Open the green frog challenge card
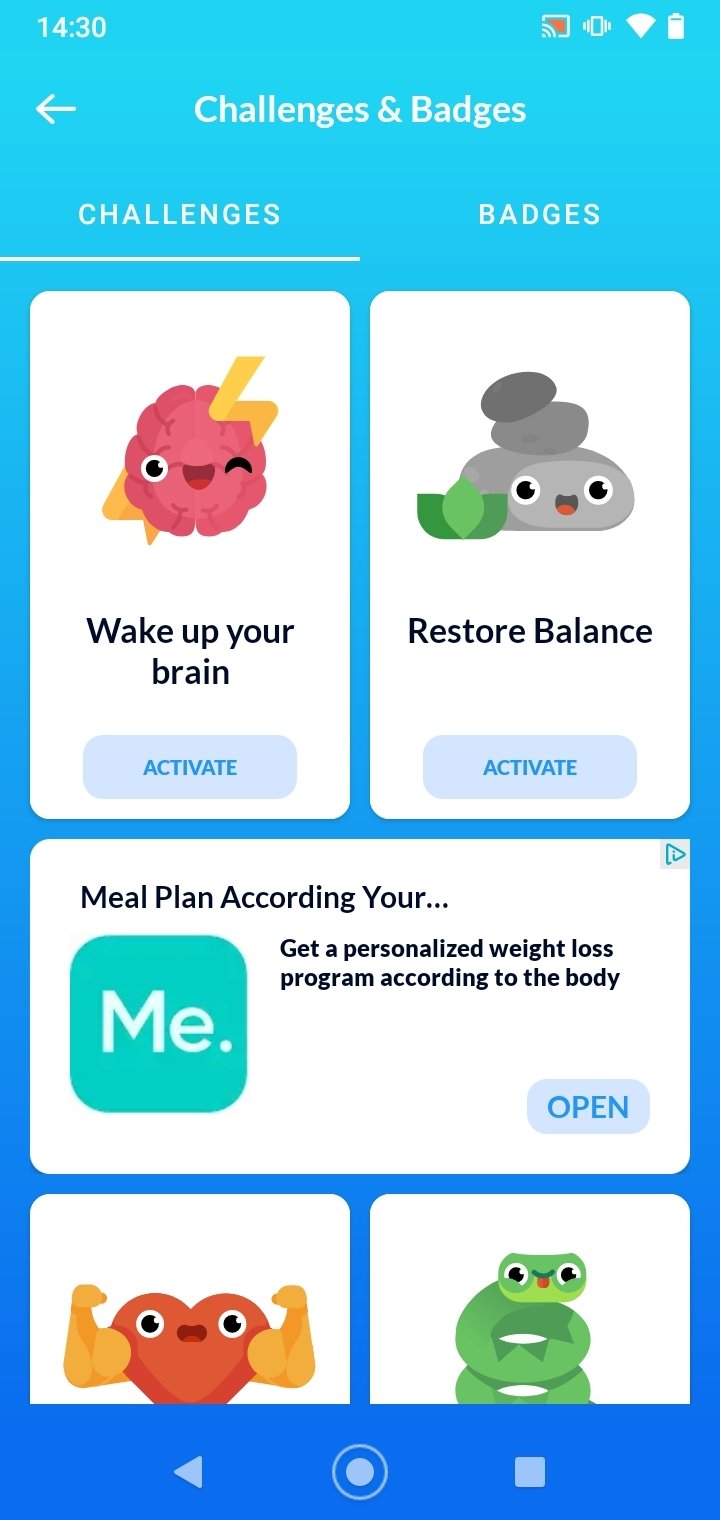 [x=530, y=1298]
